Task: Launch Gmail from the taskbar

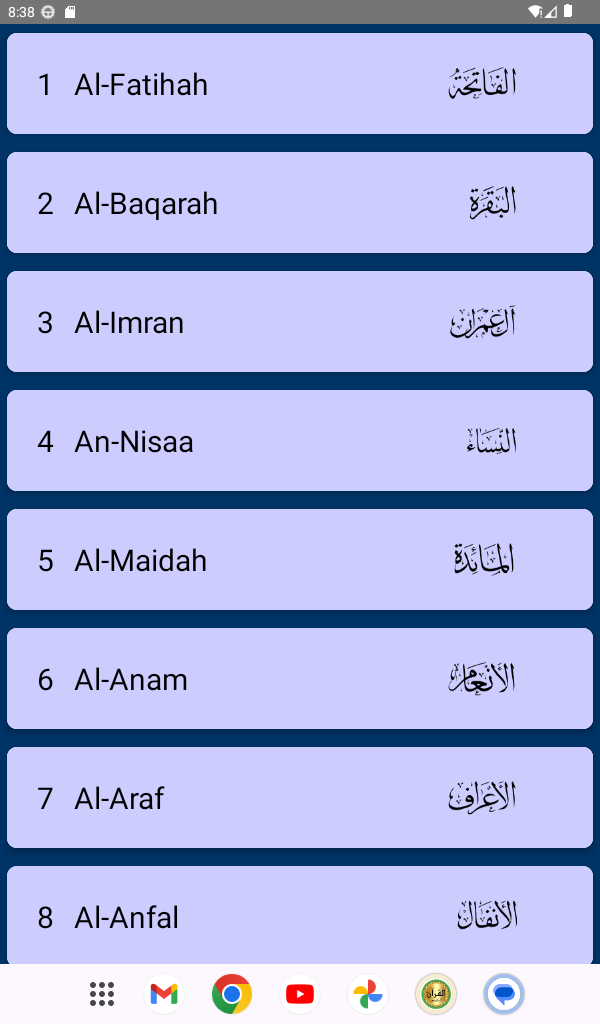Action: [164, 994]
